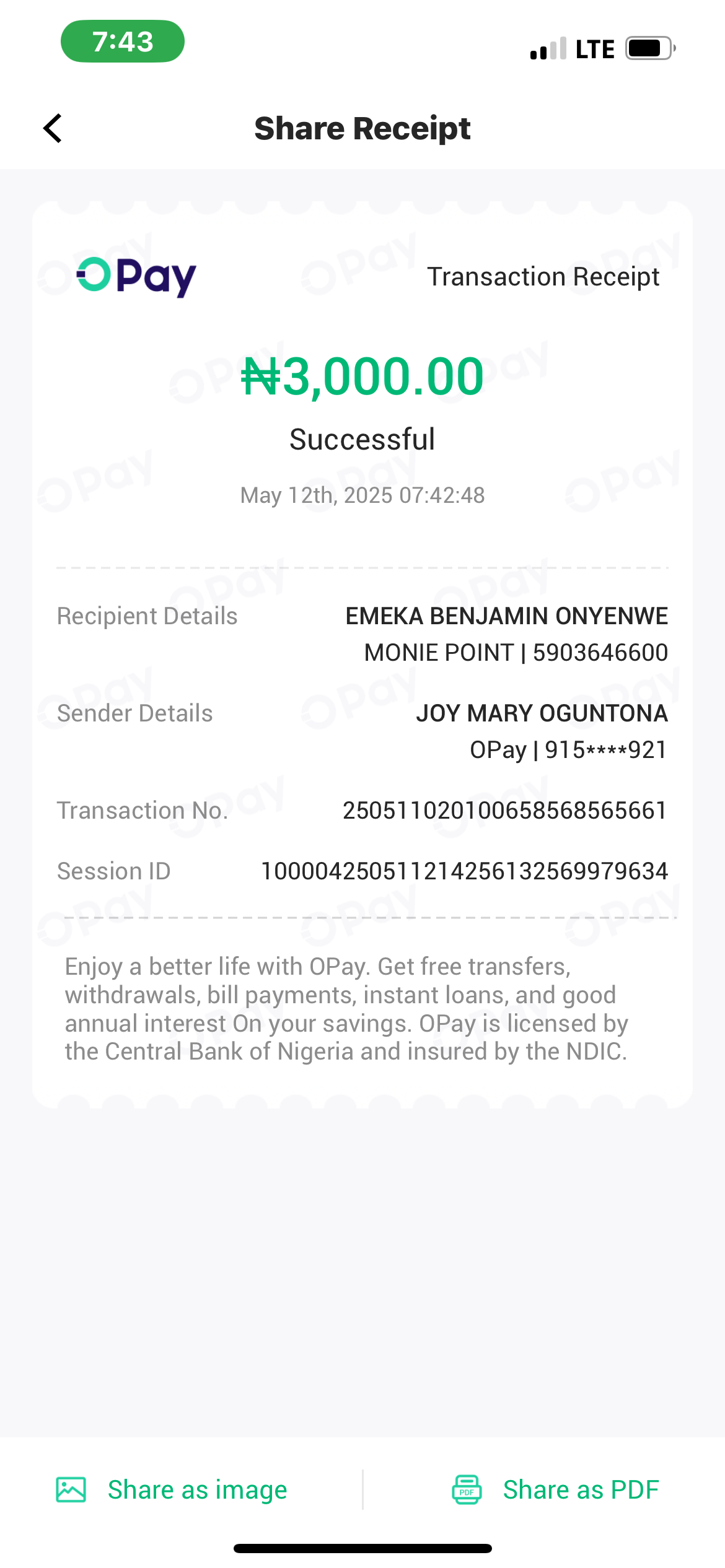Share the receipt as image
Screen dimensions: 725x1568
point(172,1489)
